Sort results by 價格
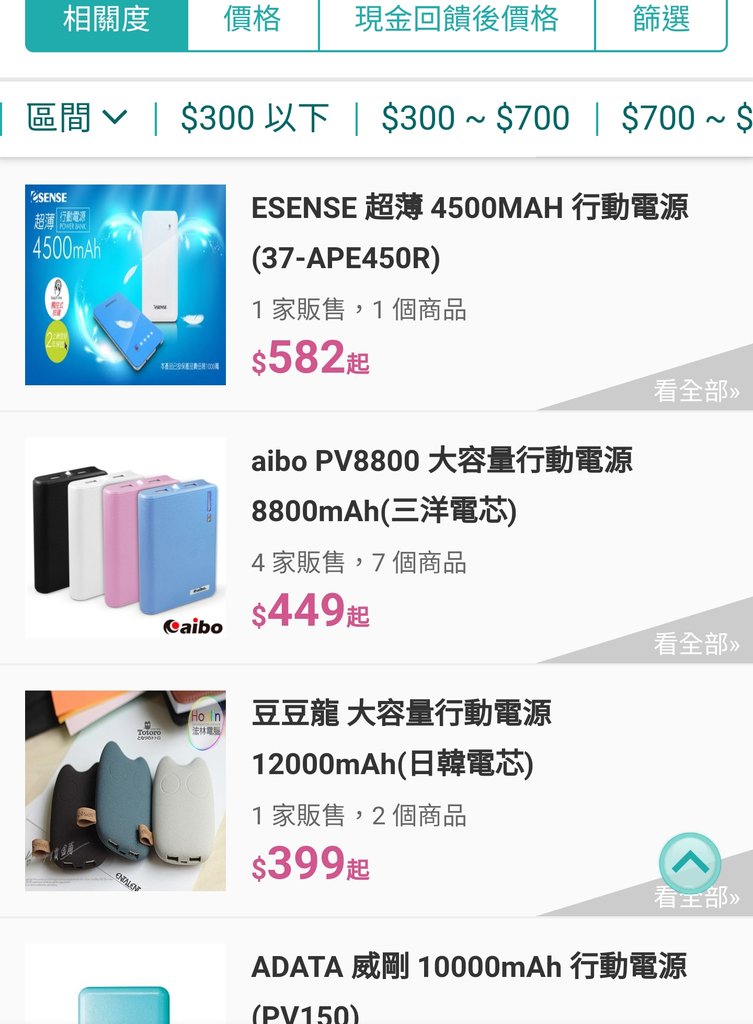The width and height of the screenshot is (753, 1024). tap(252, 20)
